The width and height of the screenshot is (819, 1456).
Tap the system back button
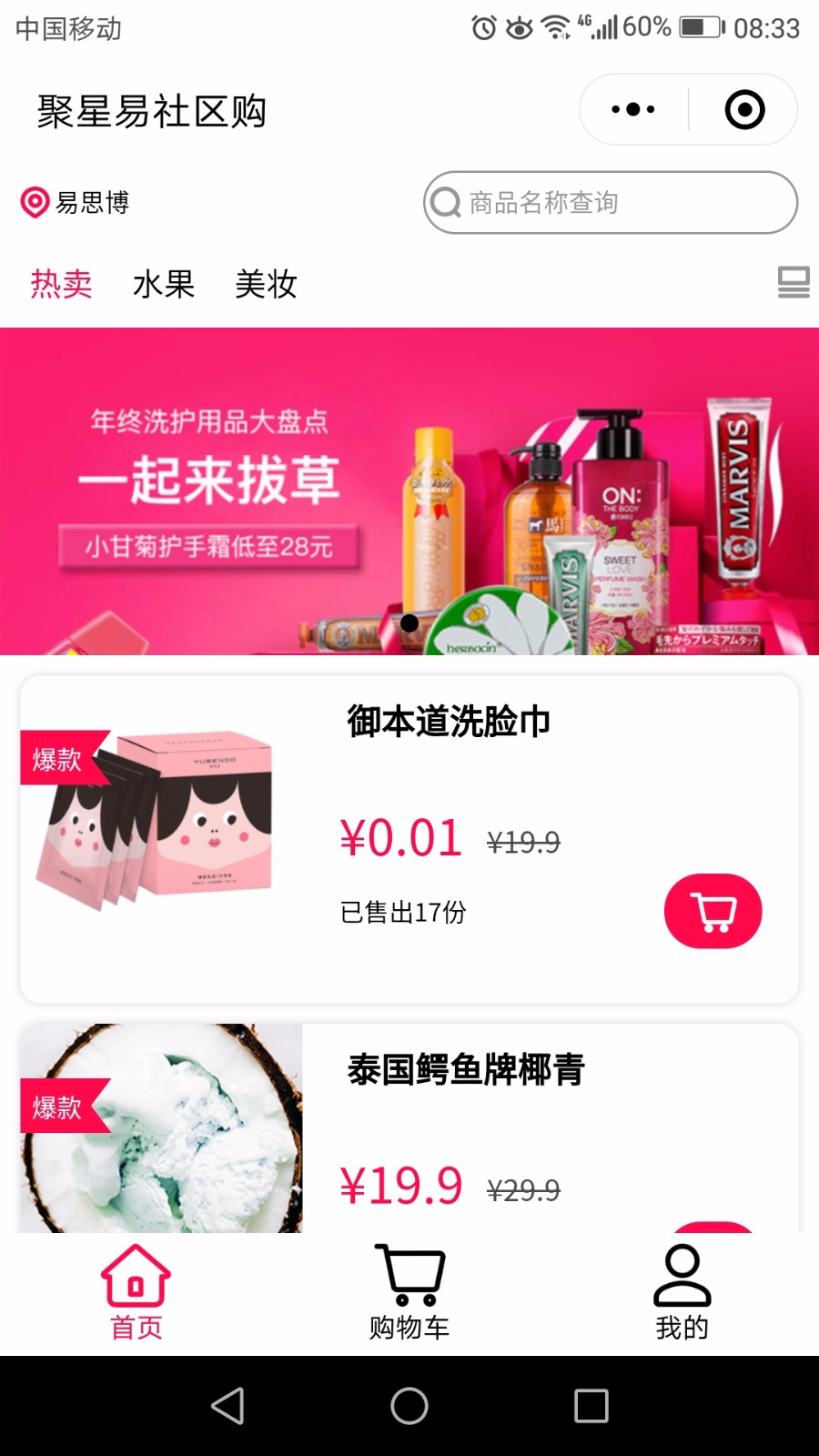[x=227, y=1406]
